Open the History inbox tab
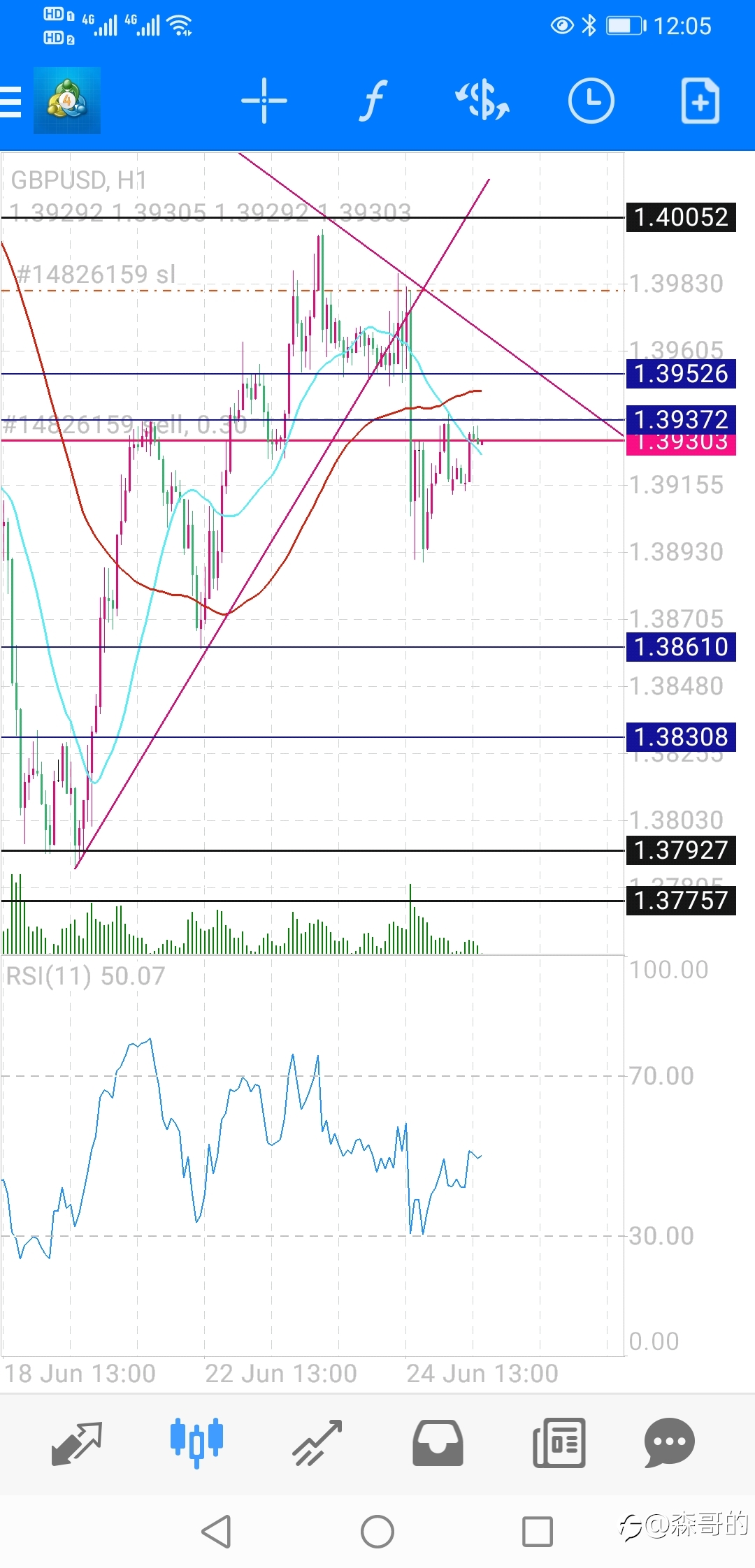The width and height of the screenshot is (755, 1568). tap(438, 1443)
